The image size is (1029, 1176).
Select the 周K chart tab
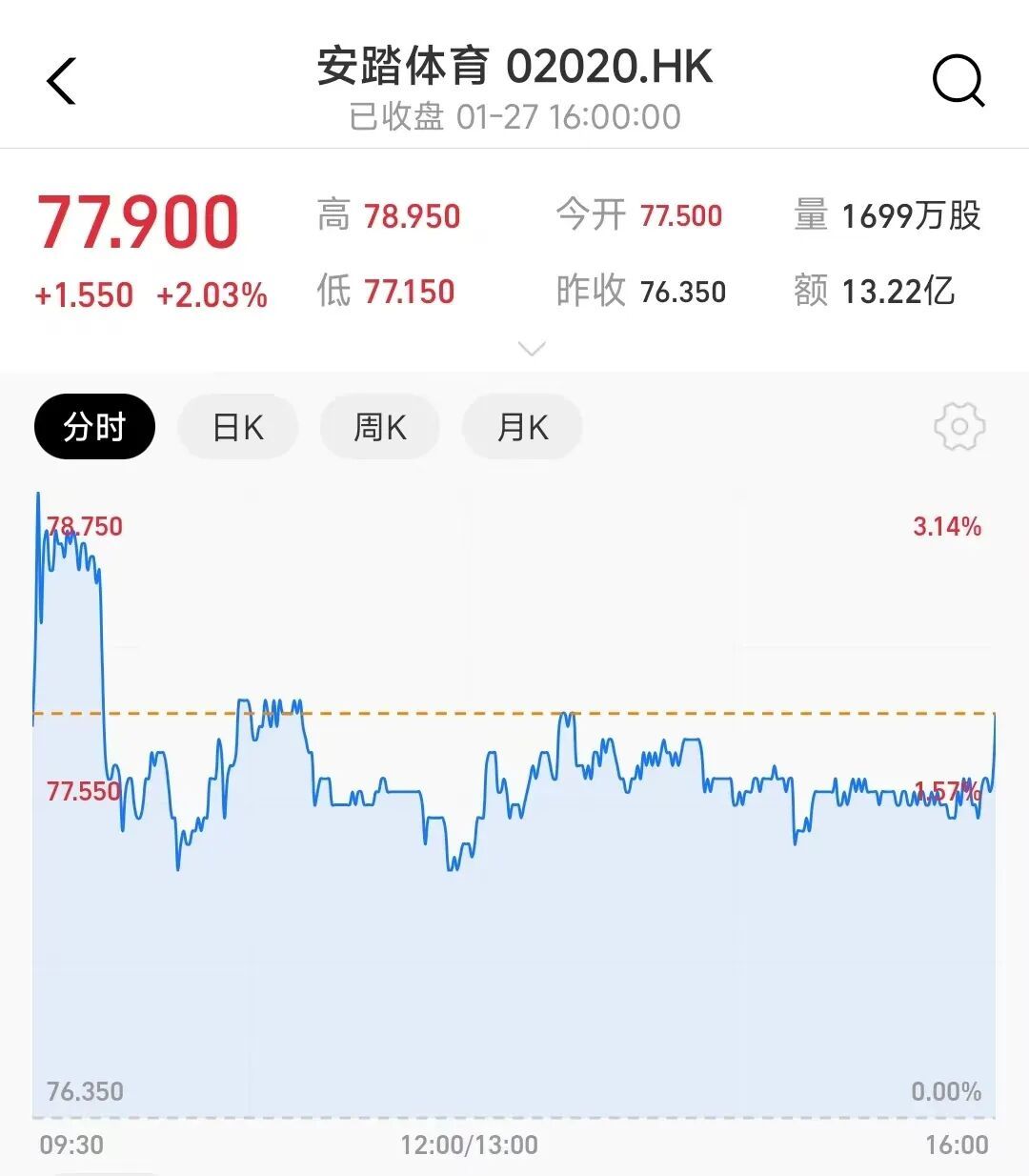click(379, 427)
